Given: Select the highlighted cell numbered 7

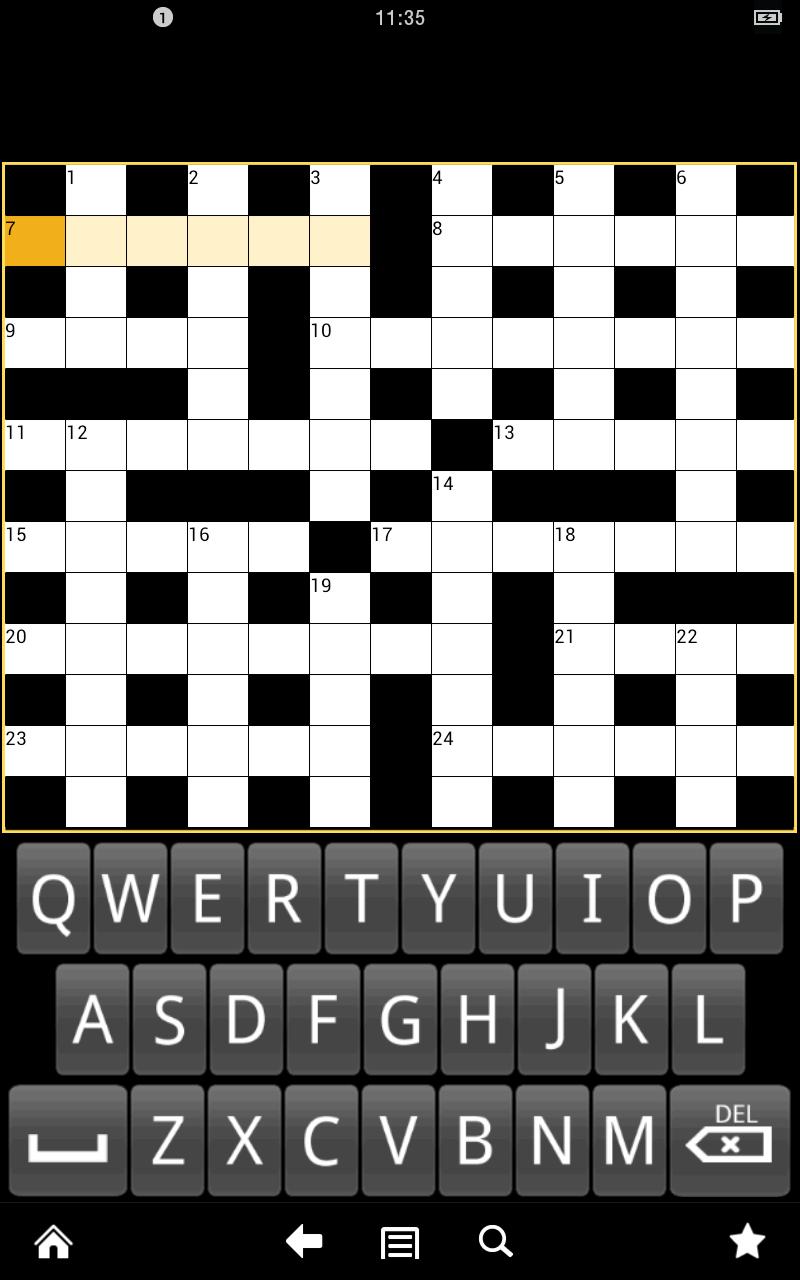Looking at the screenshot, I should [35, 241].
